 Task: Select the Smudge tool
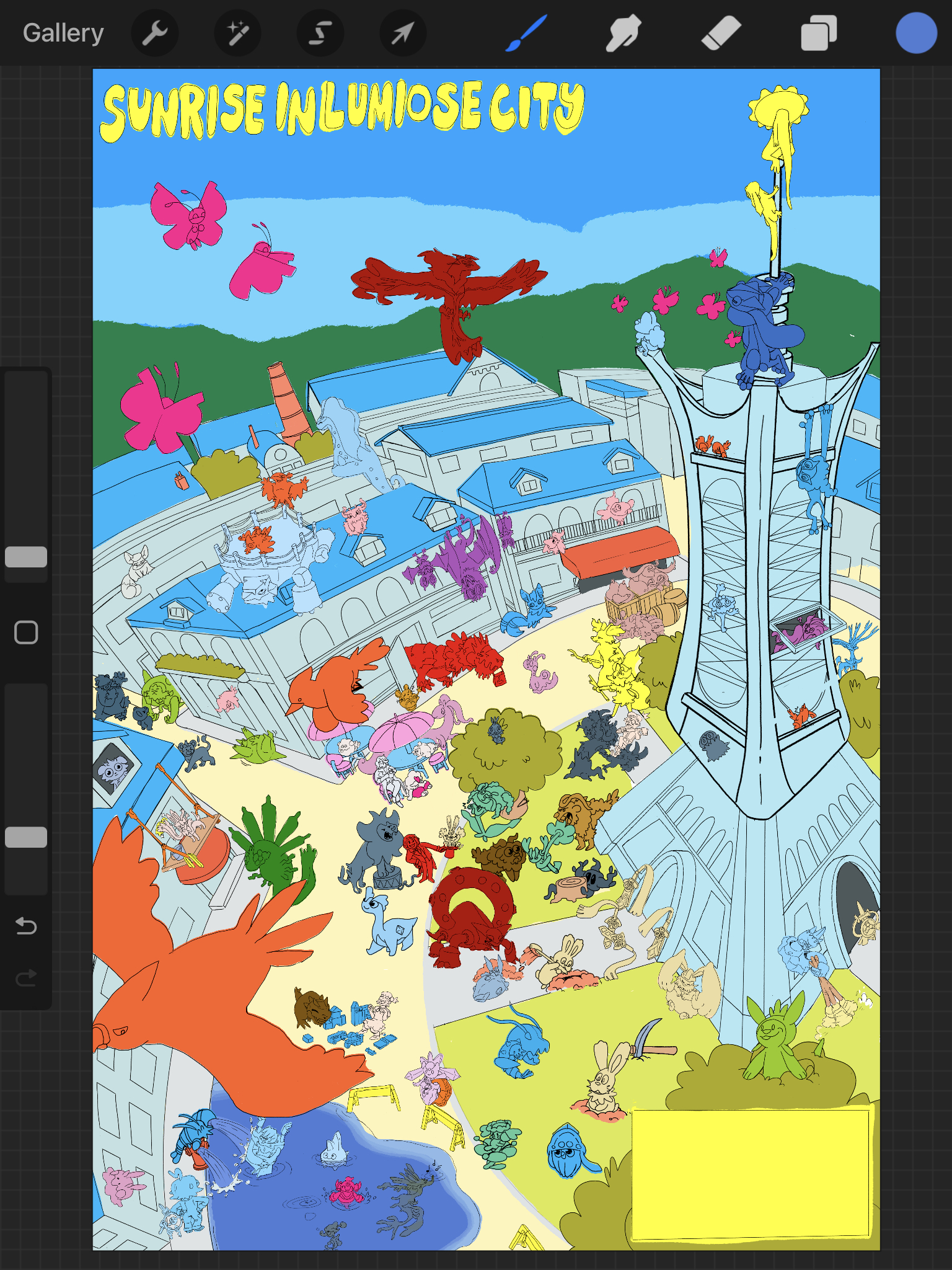click(623, 33)
